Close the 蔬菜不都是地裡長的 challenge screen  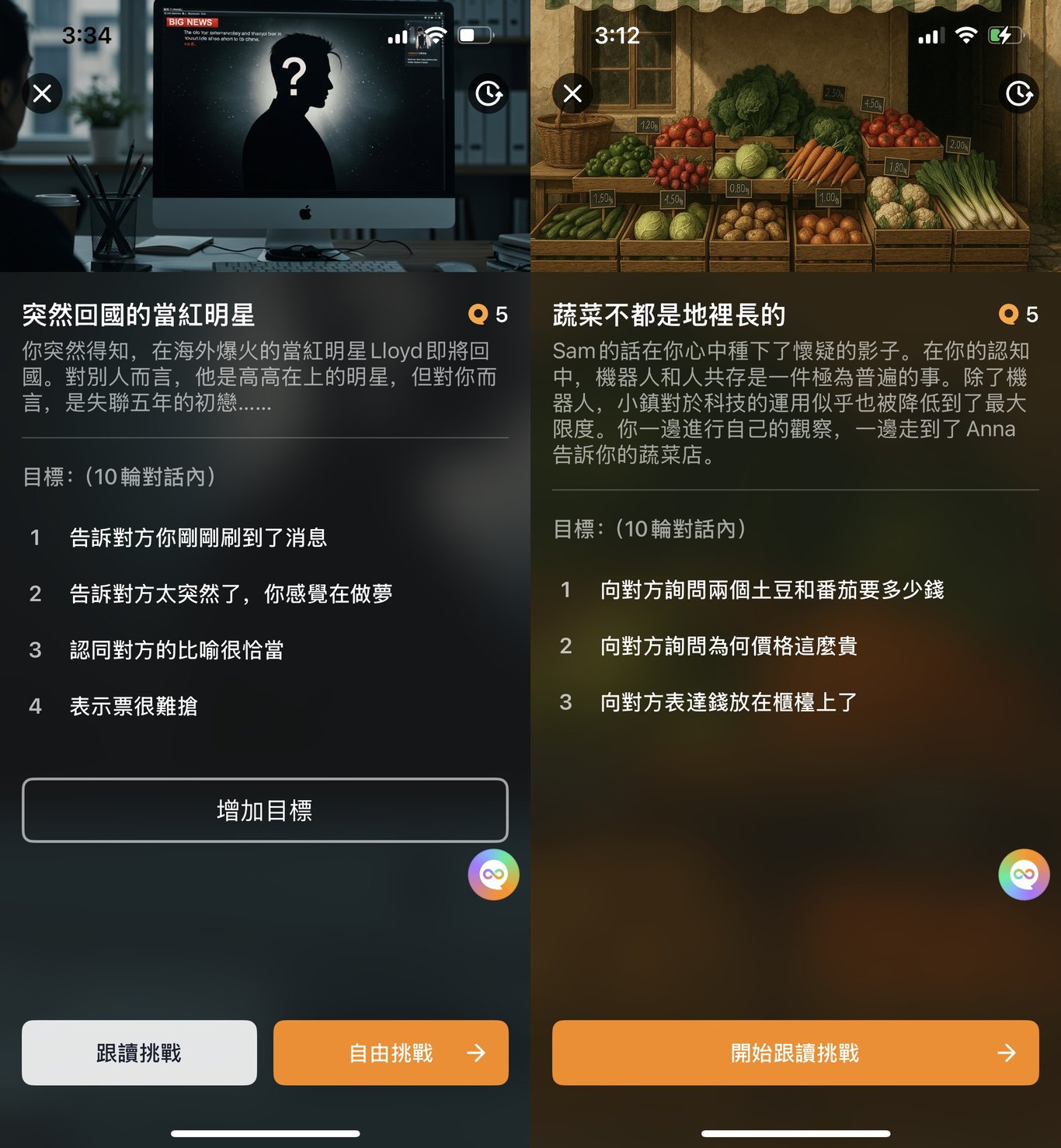pyautogui.click(x=572, y=94)
